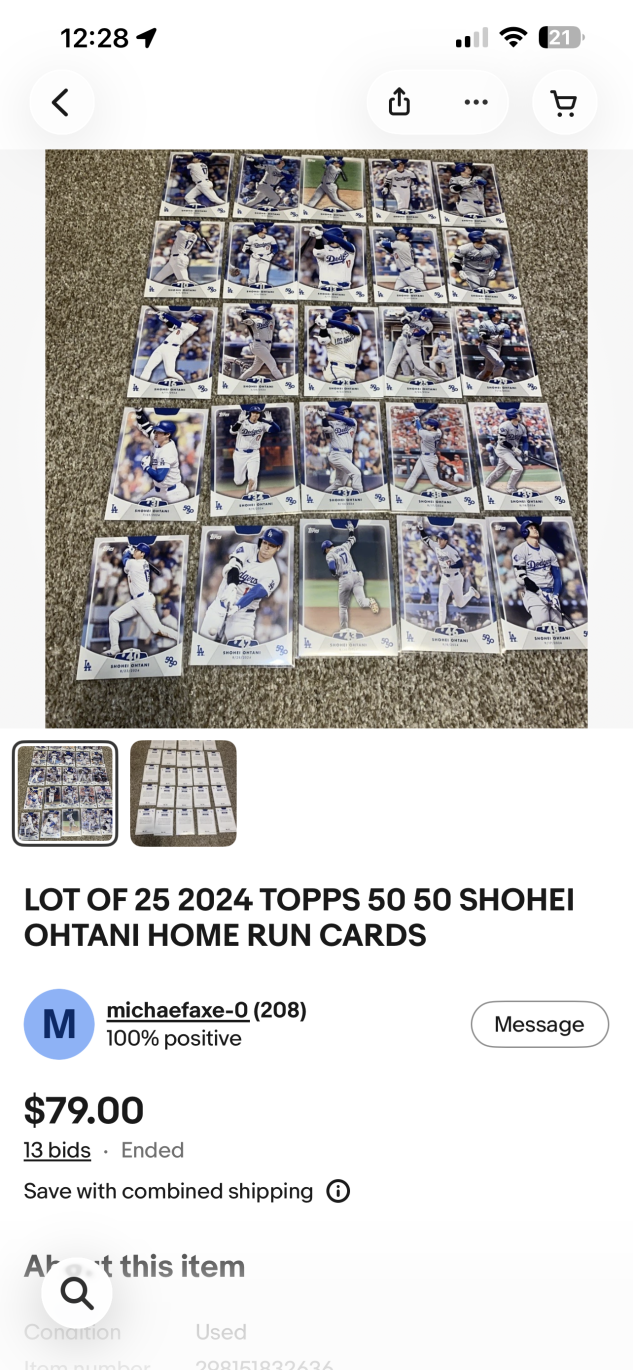Image resolution: width=633 pixels, height=1370 pixels.
Task: Show combined shipping info
Action: pyautogui.click(x=339, y=1191)
